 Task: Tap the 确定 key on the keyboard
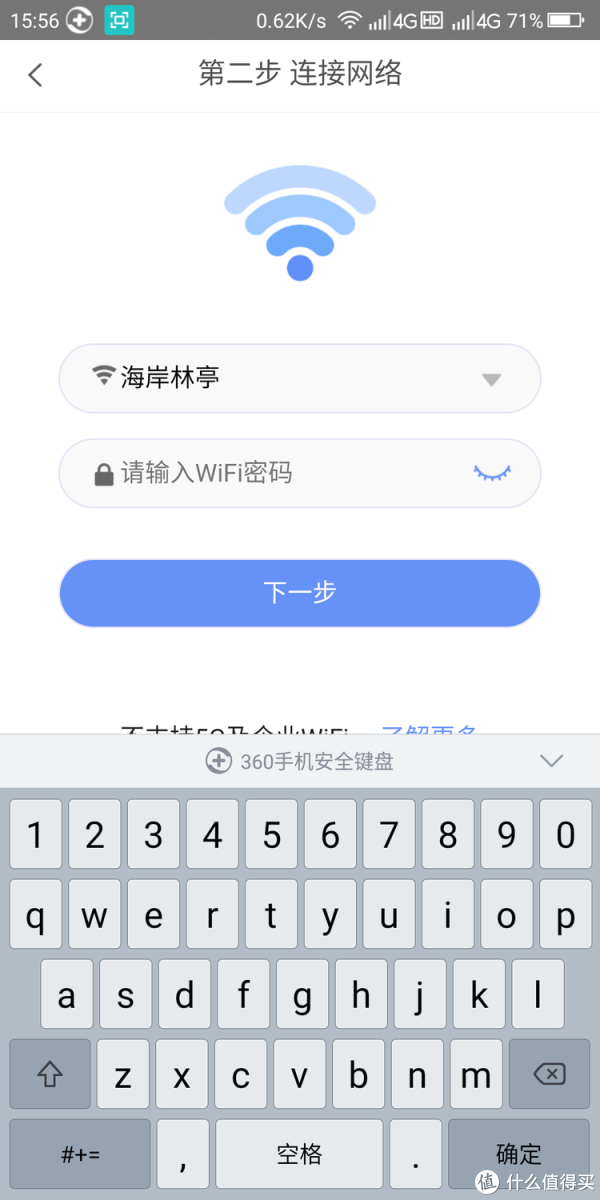[x=519, y=1153]
